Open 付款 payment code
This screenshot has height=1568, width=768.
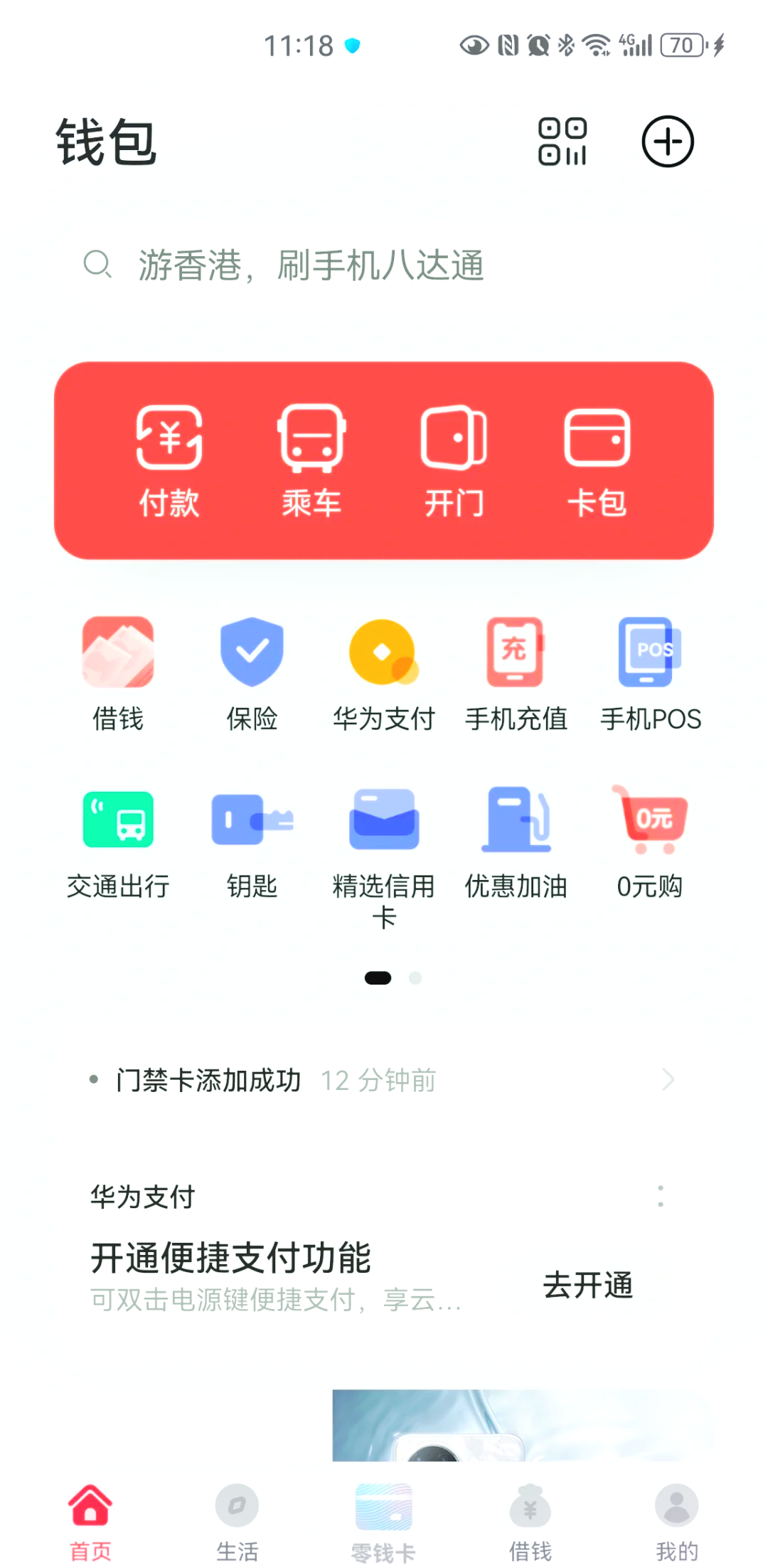pos(169,460)
